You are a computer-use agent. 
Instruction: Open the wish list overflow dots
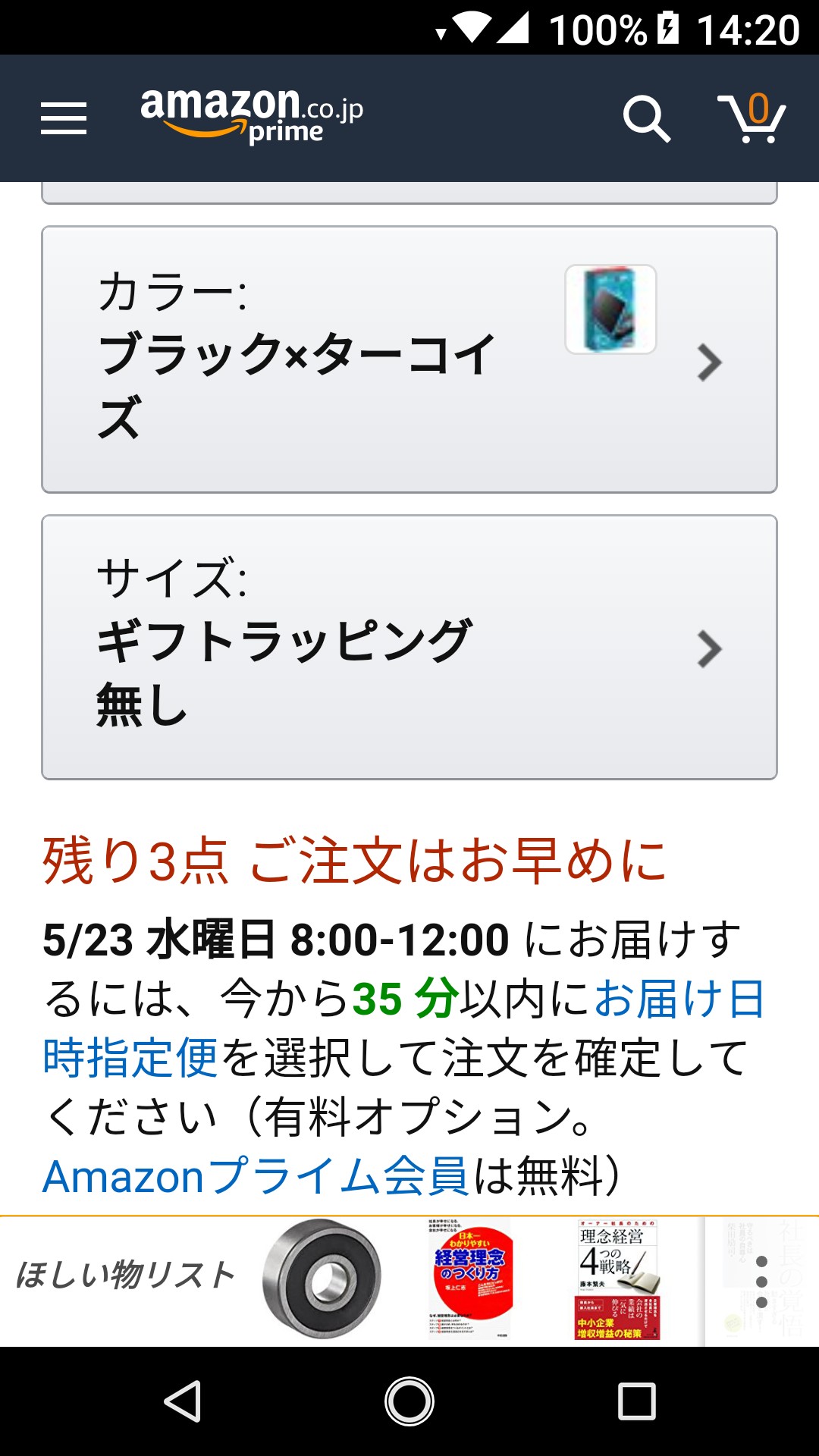point(762,1282)
